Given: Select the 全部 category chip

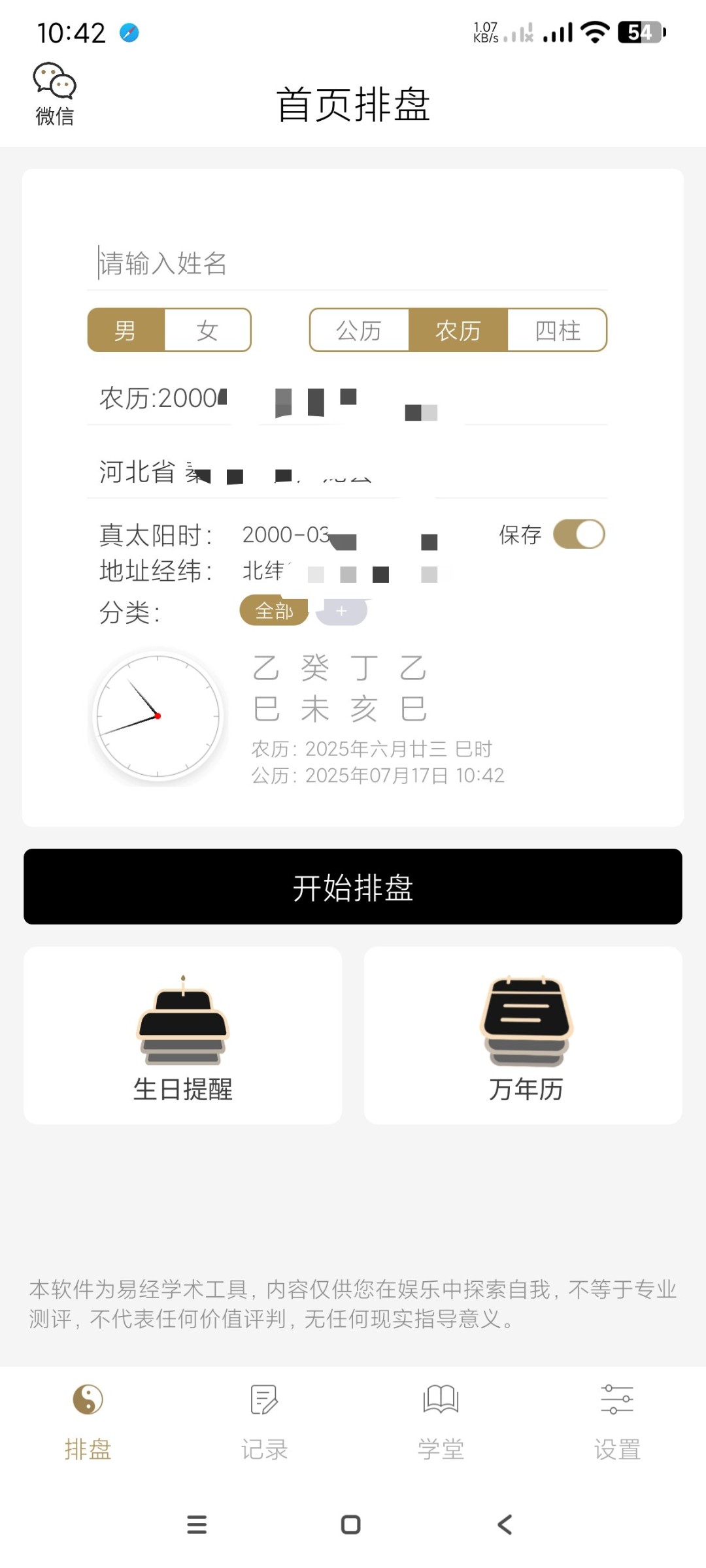Looking at the screenshot, I should point(274,611).
